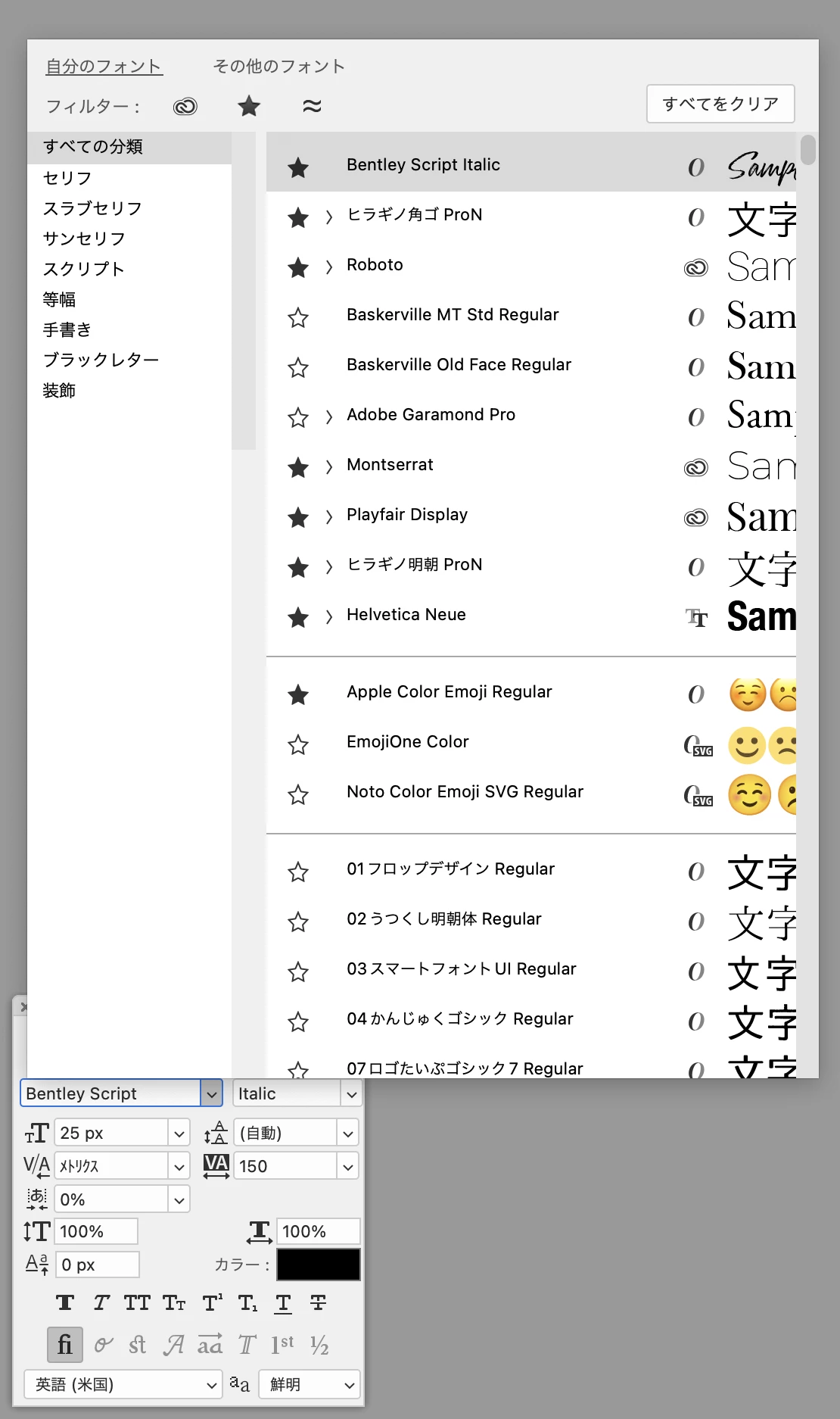Select the Playfair Display font
The width and height of the screenshot is (840, 1419).
tap(407, 515)
